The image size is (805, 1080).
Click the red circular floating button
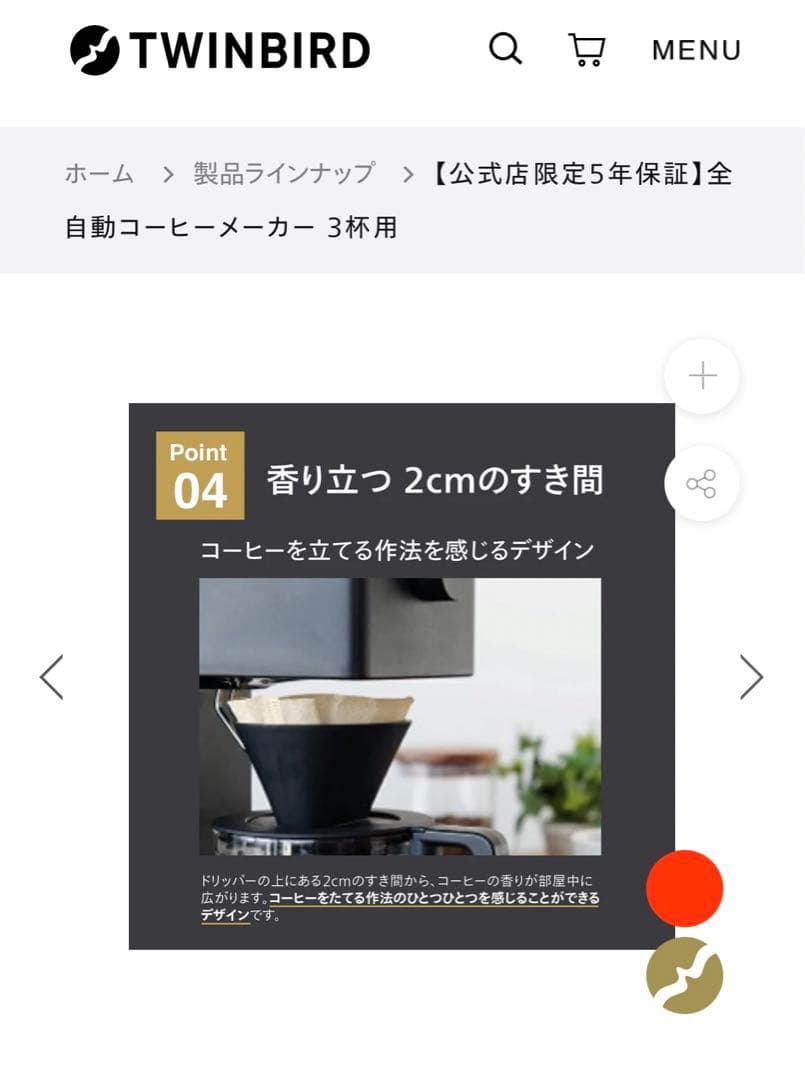tap(685, 890)
